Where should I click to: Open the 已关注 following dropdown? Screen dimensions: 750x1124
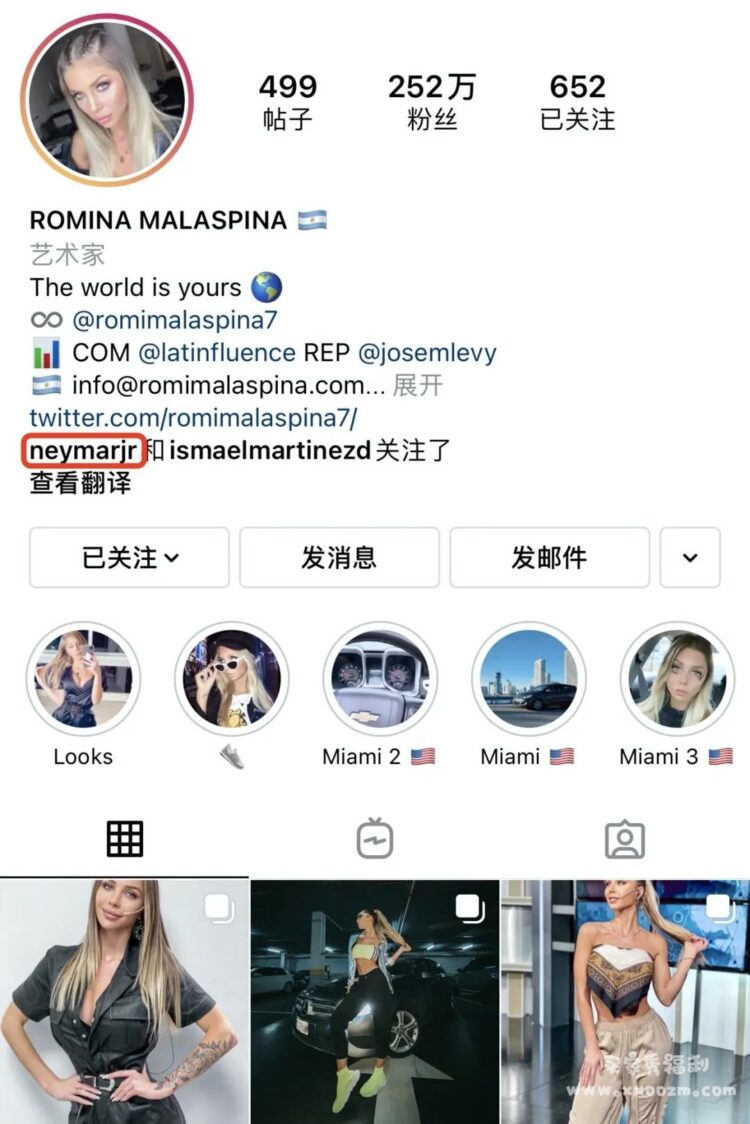tap(129, 557)
